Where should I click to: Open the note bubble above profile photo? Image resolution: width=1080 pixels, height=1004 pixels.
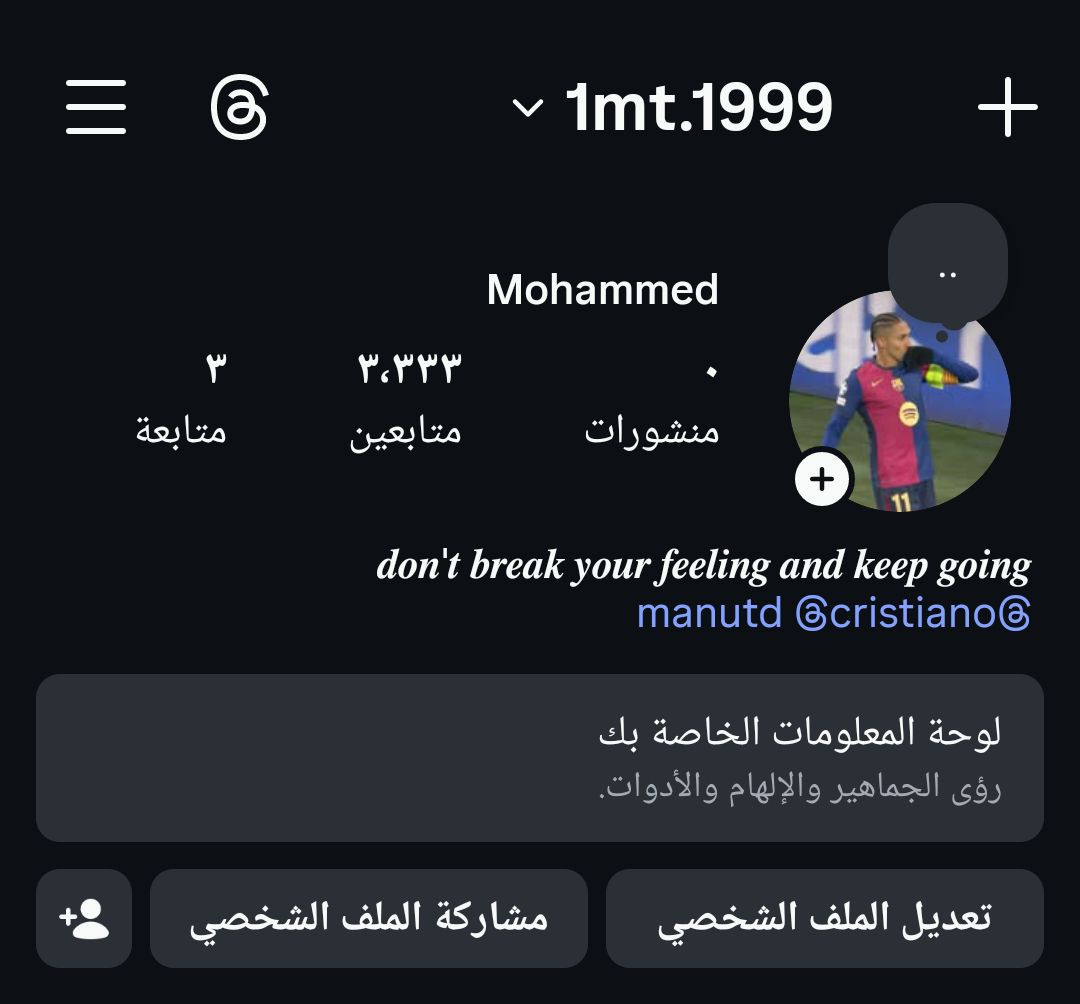[x=947, y=264]
